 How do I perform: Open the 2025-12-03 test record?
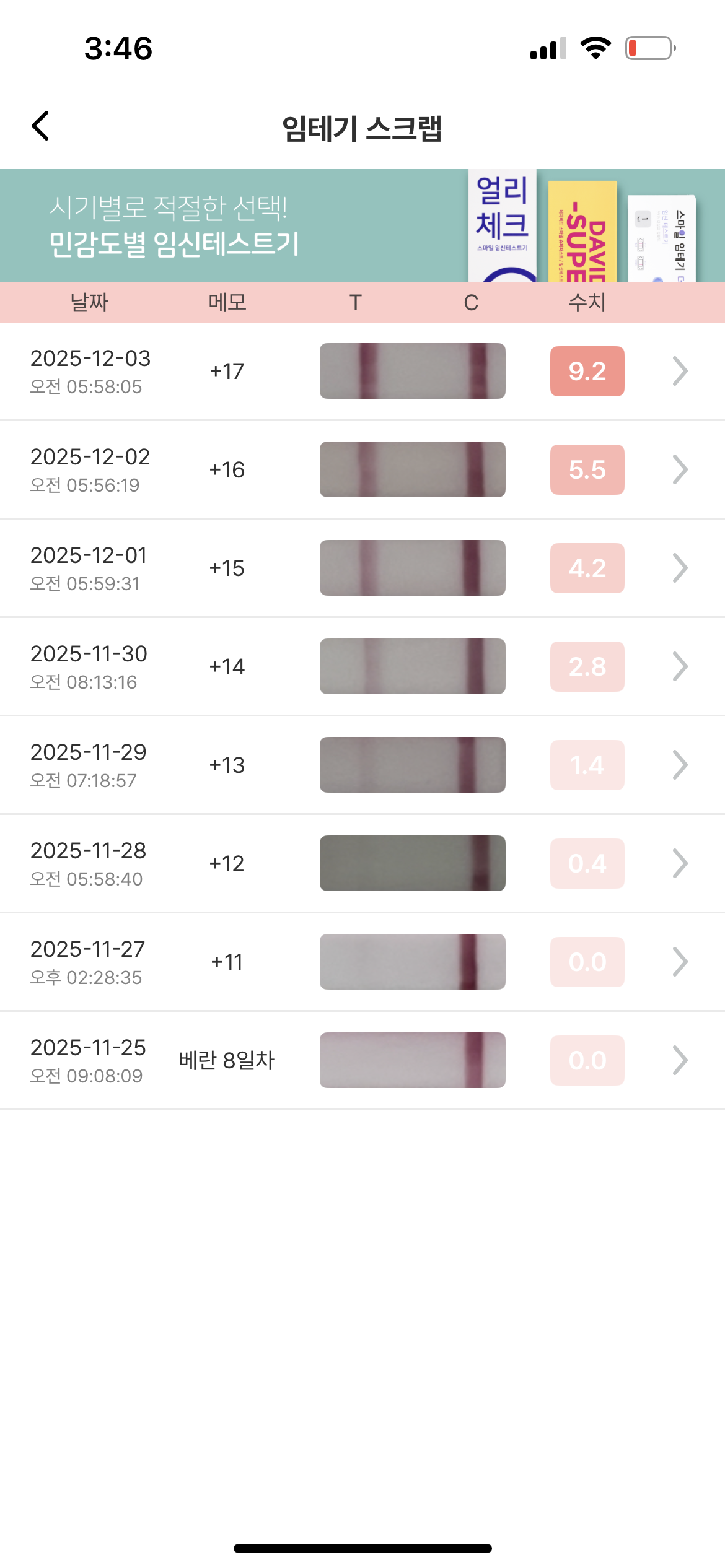(362, 372)
